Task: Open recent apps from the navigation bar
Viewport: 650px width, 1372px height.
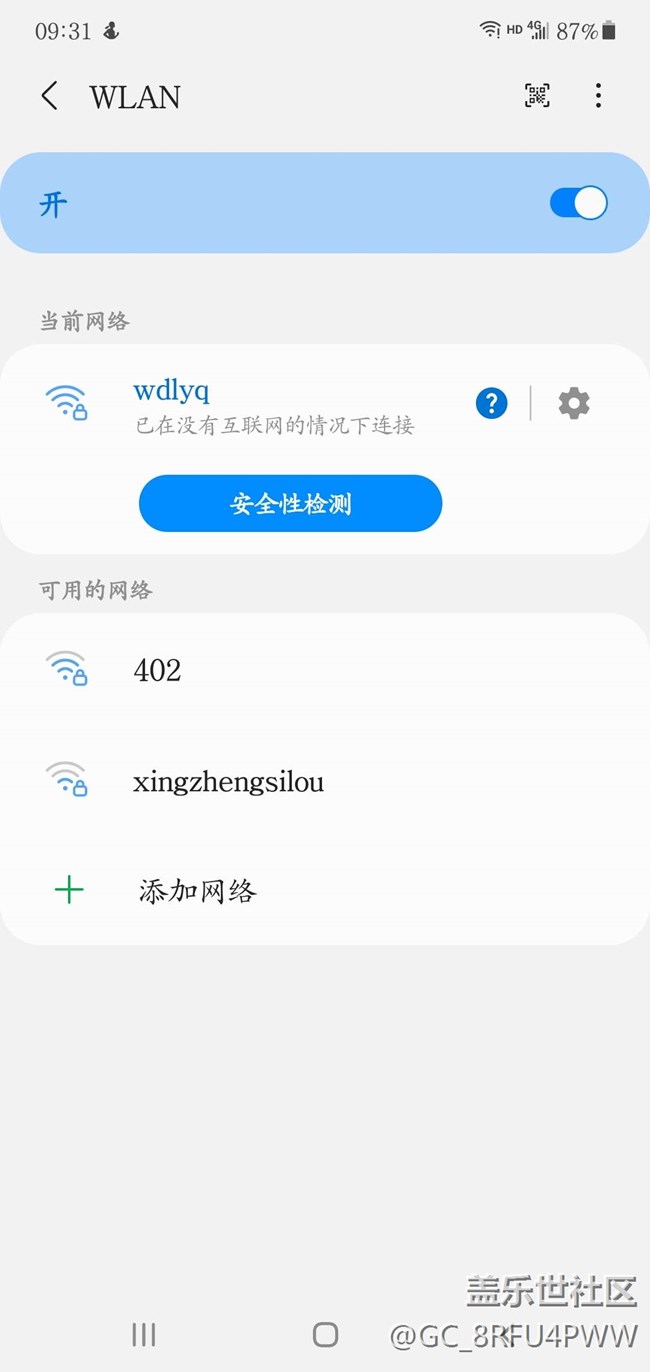Action: (144, 1333)
